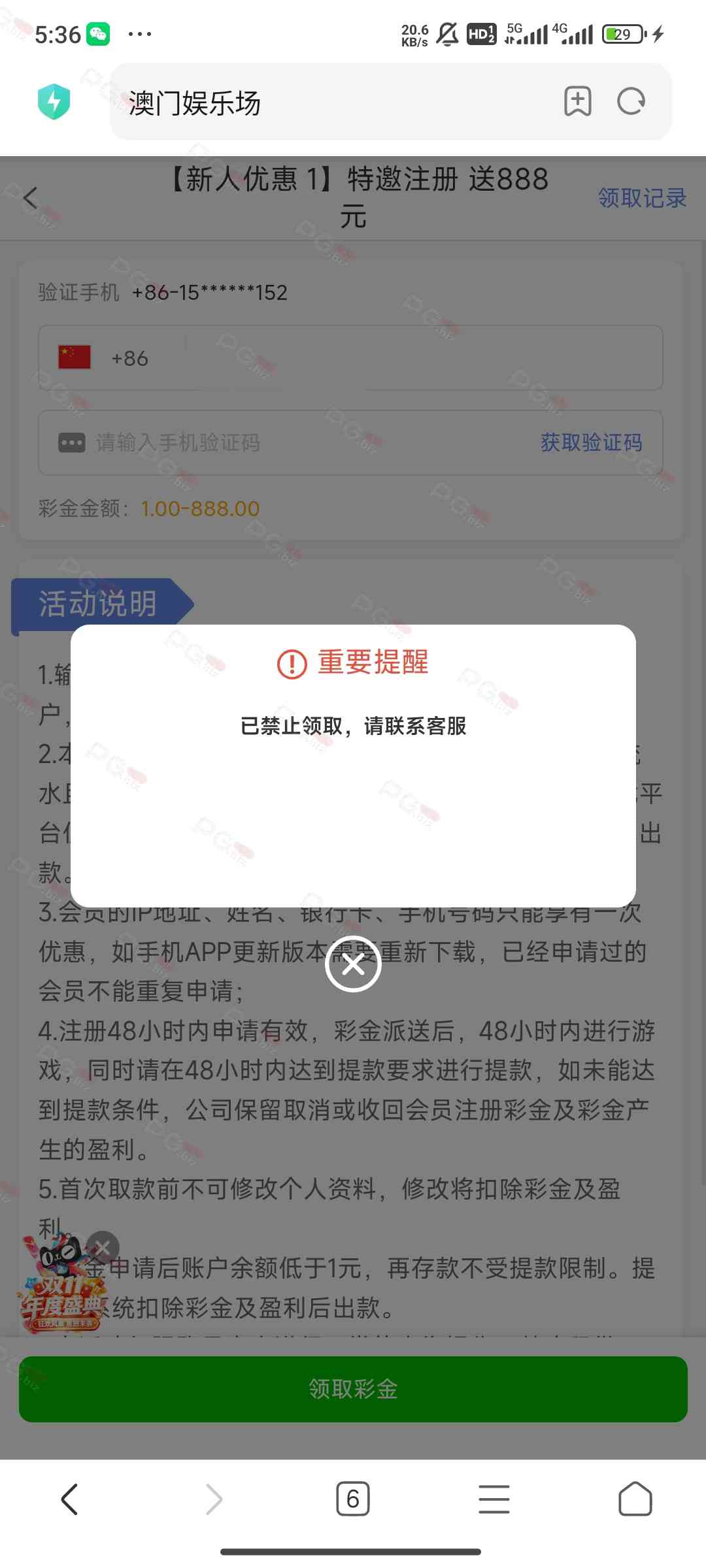706x1568 pixels.
Task: Open 领取记录 claim history
Action: tap(642, 198)
